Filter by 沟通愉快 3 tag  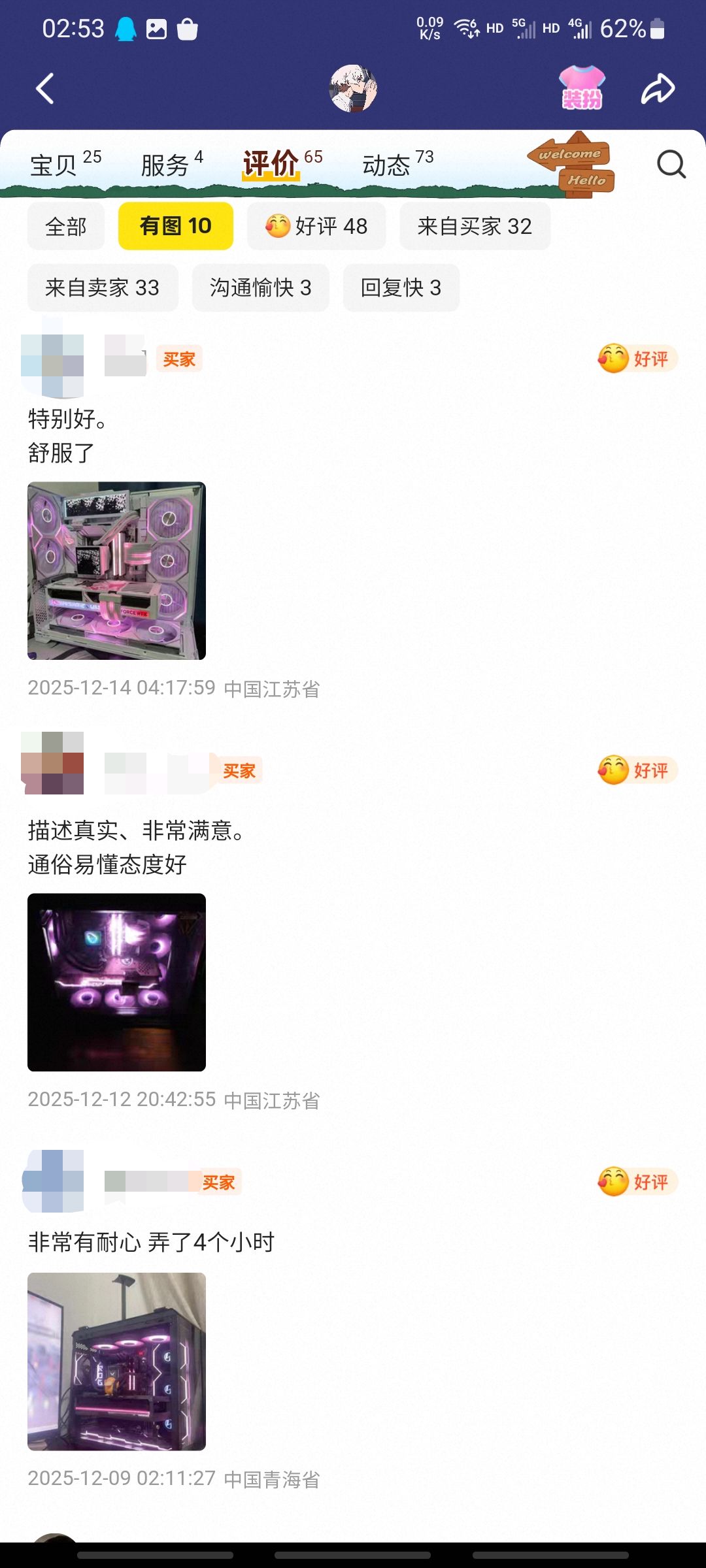[x=260, y=287]
